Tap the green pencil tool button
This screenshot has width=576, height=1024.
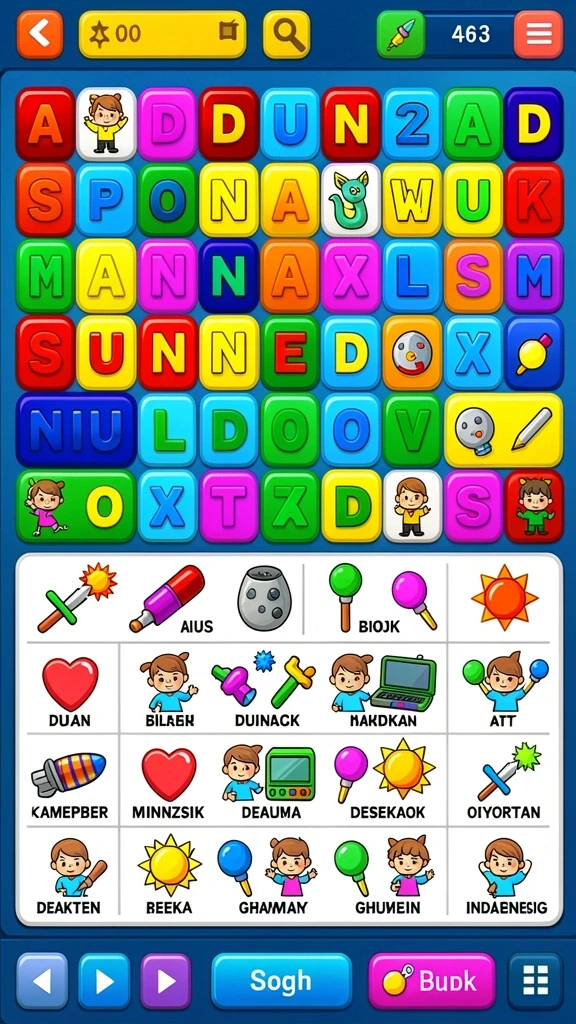(x=401, y=34)
